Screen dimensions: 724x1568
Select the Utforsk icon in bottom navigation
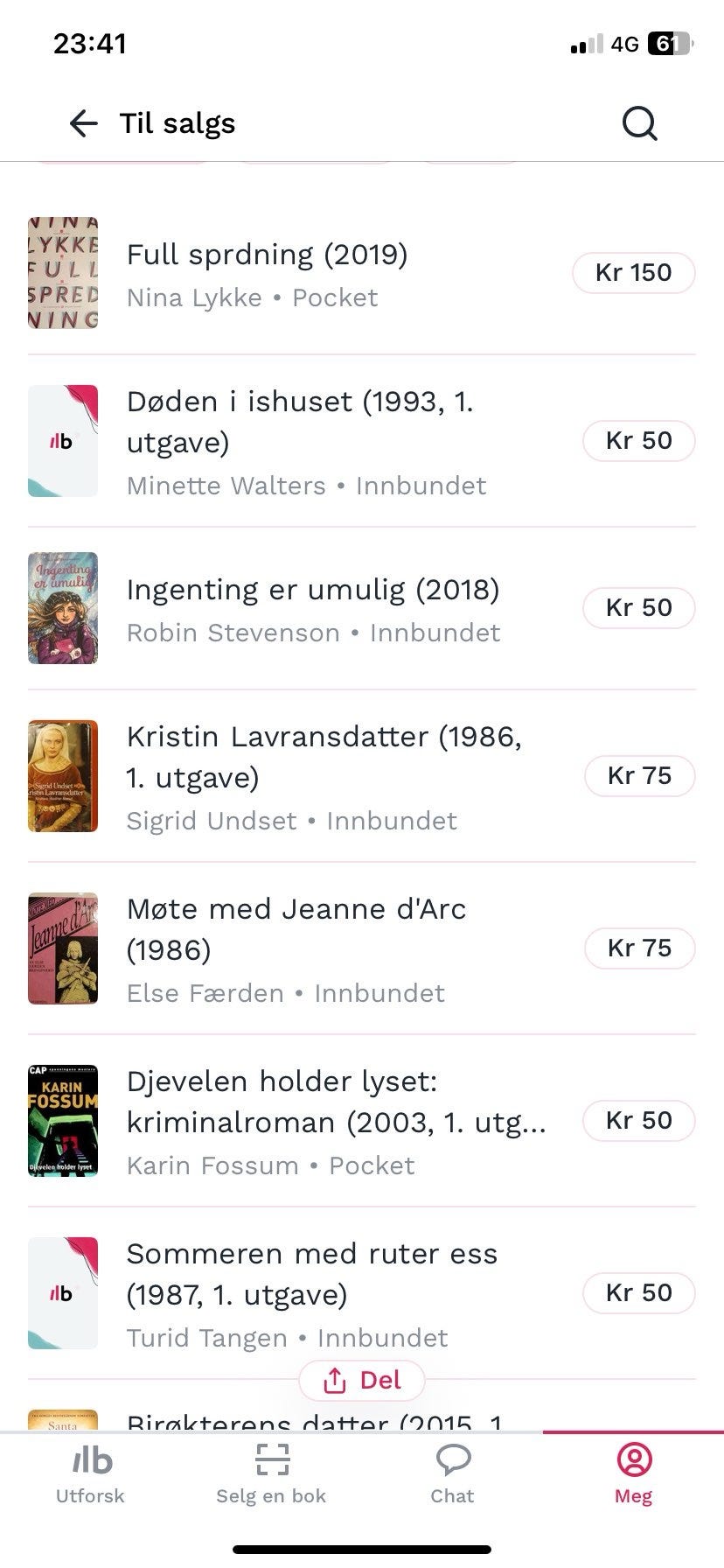pos(90,1460)
